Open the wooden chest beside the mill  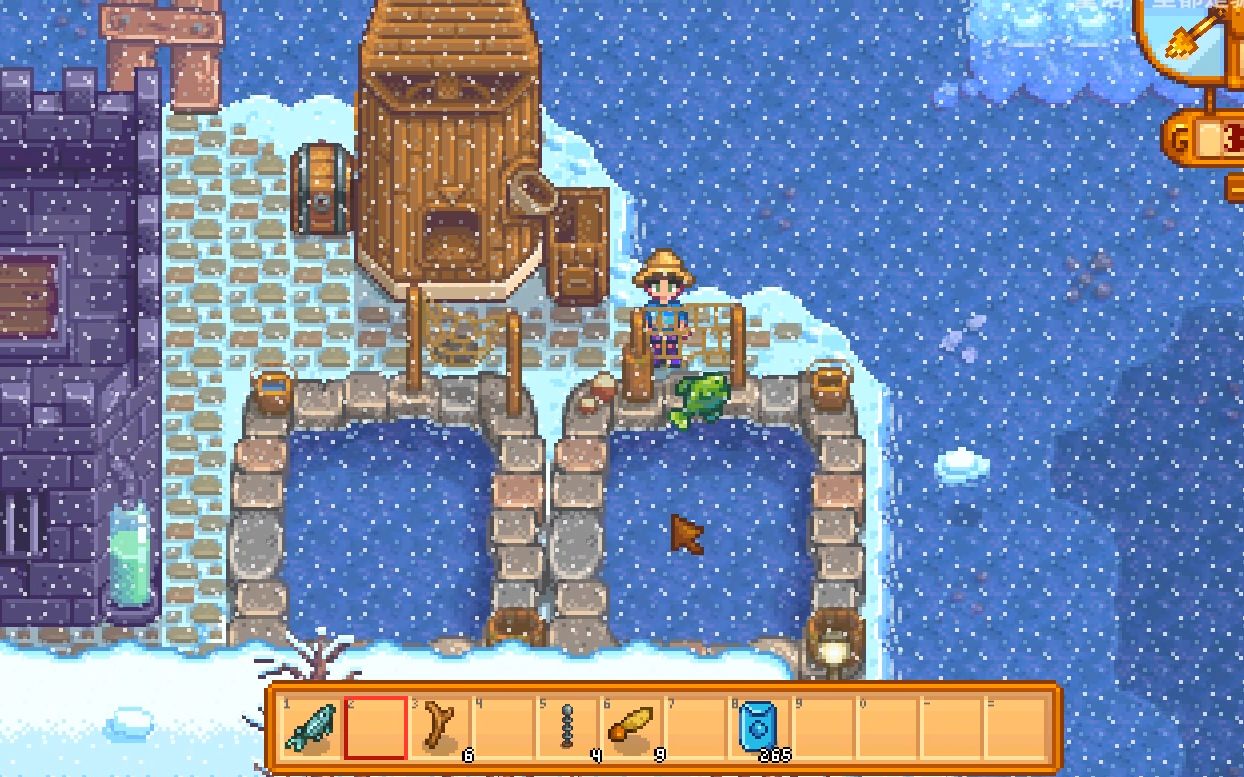(322, 188)
